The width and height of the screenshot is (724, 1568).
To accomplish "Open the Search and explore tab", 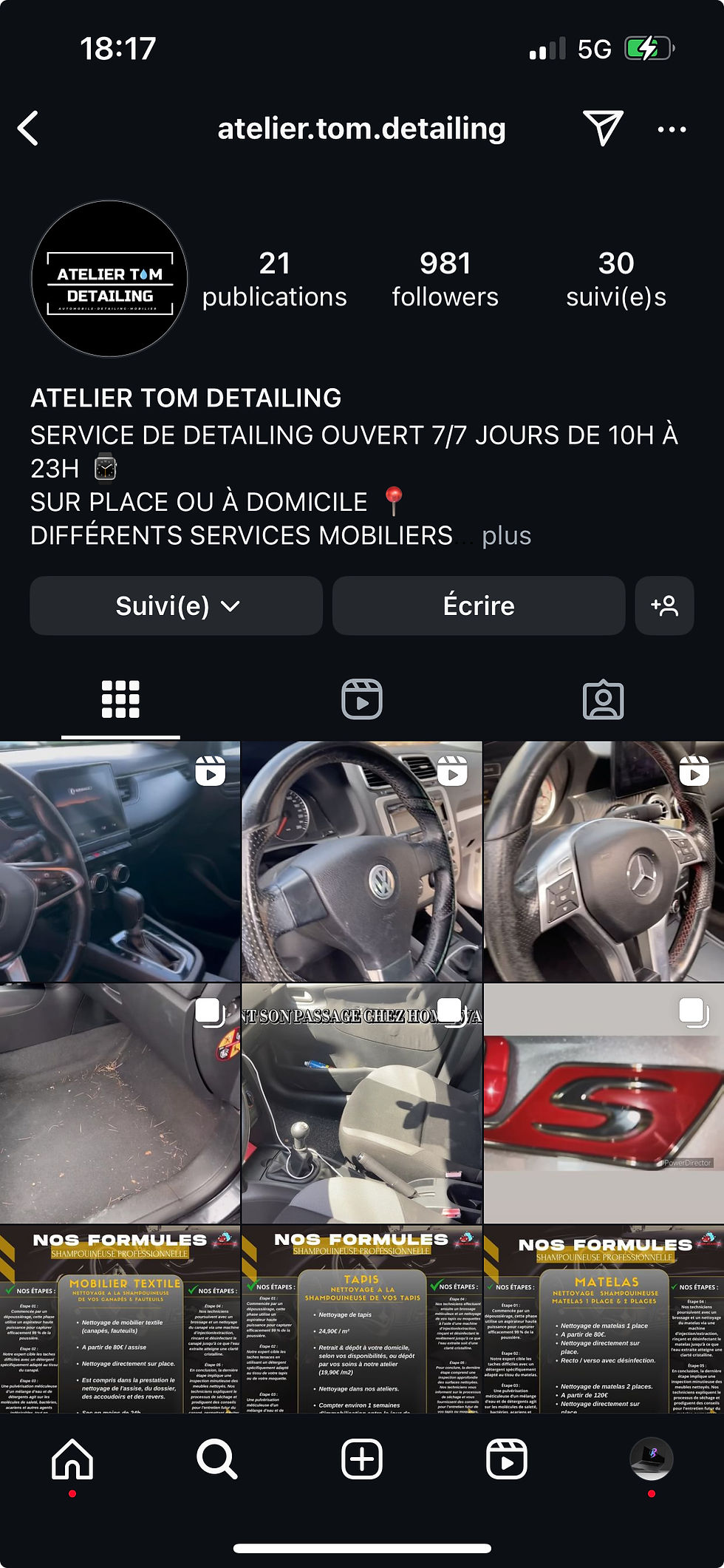I will click(x=216, y=1460).
